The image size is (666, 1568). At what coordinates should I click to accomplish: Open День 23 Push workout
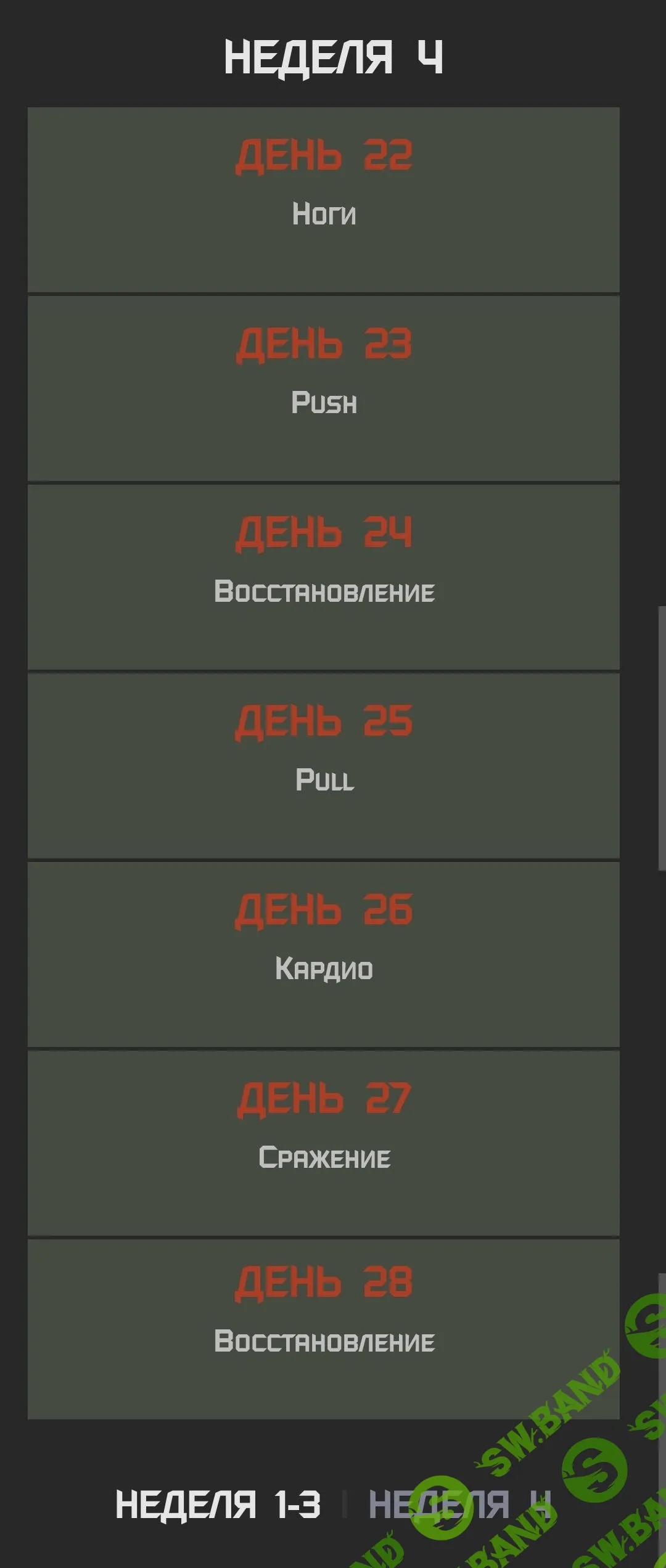323,388
